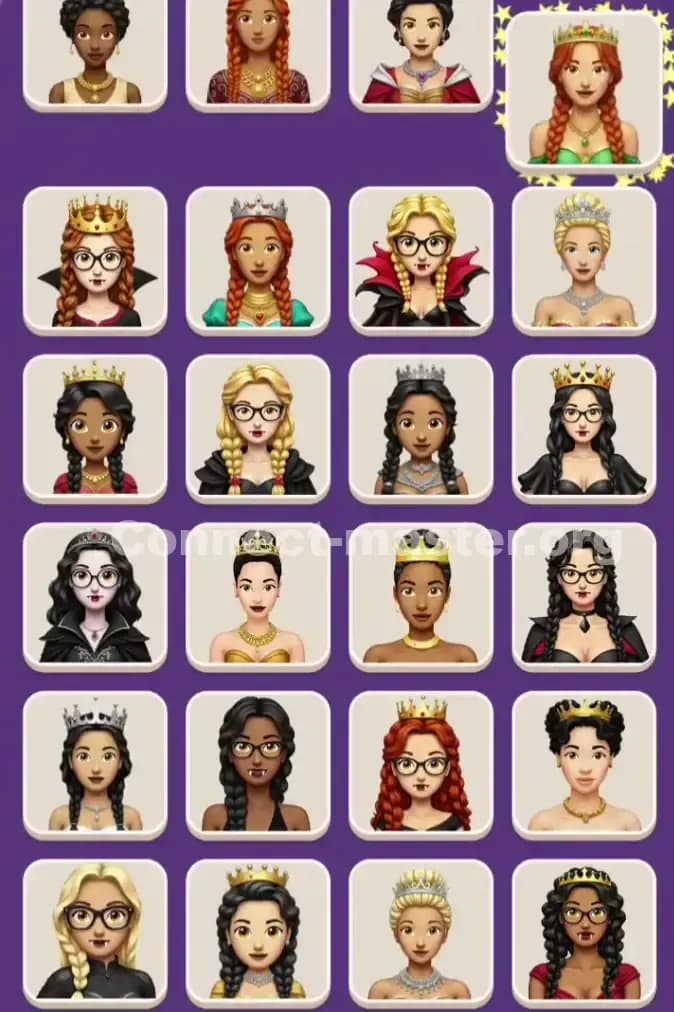Select the black-updo queen with red and white collar
674x1012 pixels.
421,50
